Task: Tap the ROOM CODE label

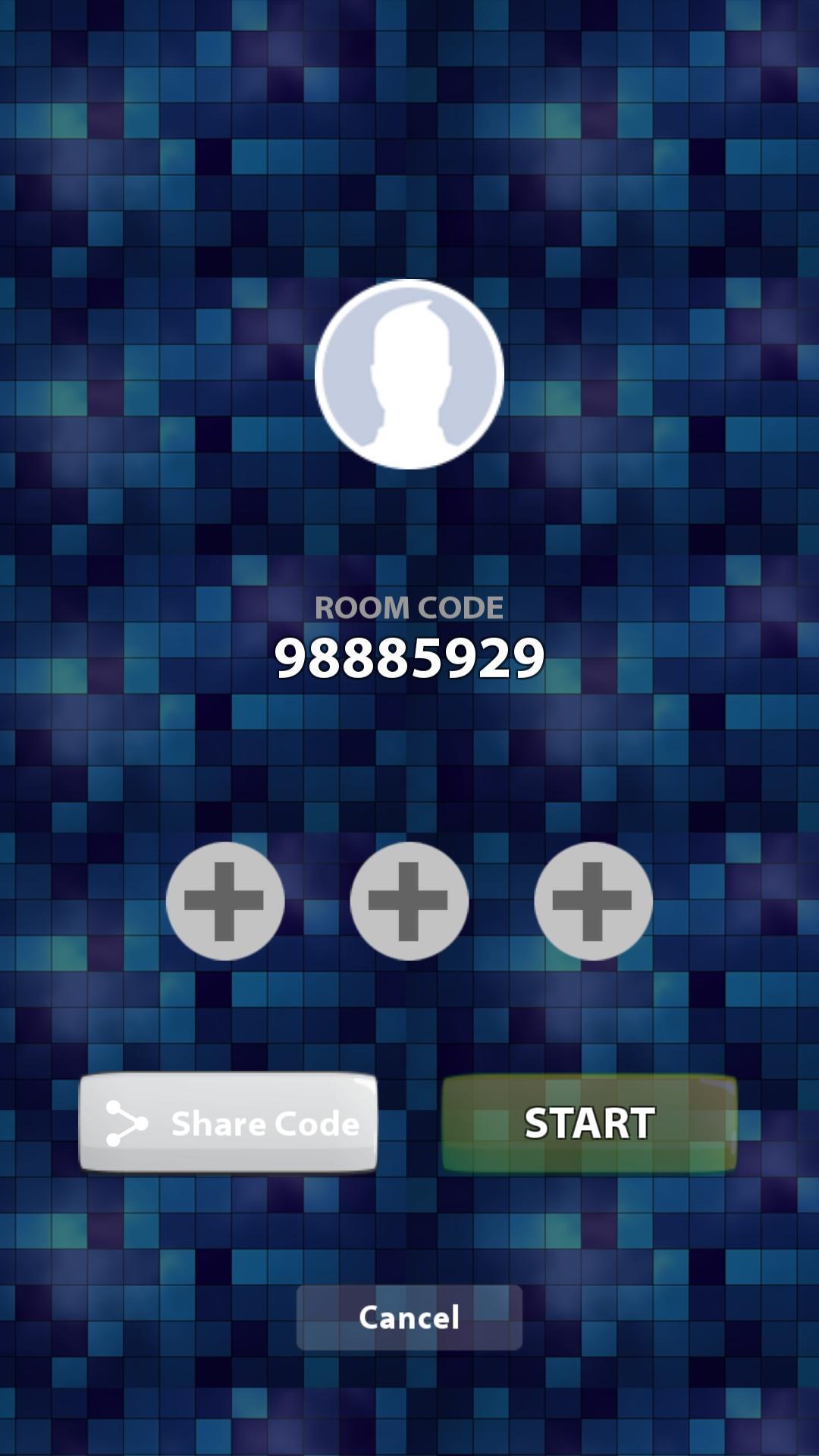Action: (409, 607)
